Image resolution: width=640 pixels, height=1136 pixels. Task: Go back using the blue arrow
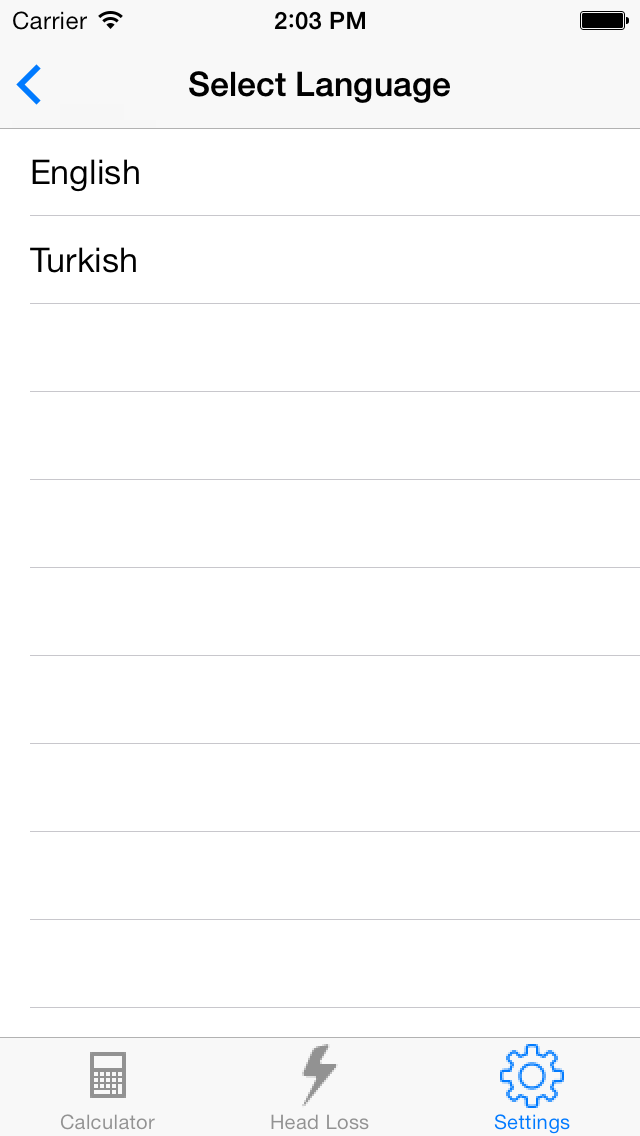click(x=30, y=85)
